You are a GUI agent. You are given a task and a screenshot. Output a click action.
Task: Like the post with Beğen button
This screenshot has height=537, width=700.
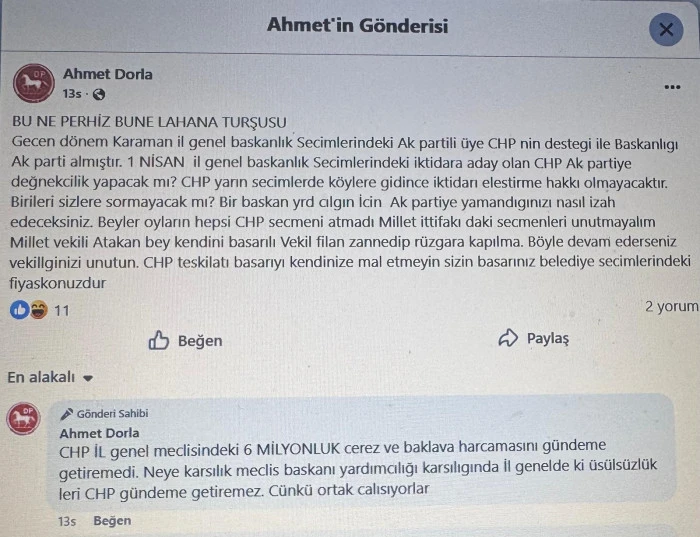pos(186,340)
